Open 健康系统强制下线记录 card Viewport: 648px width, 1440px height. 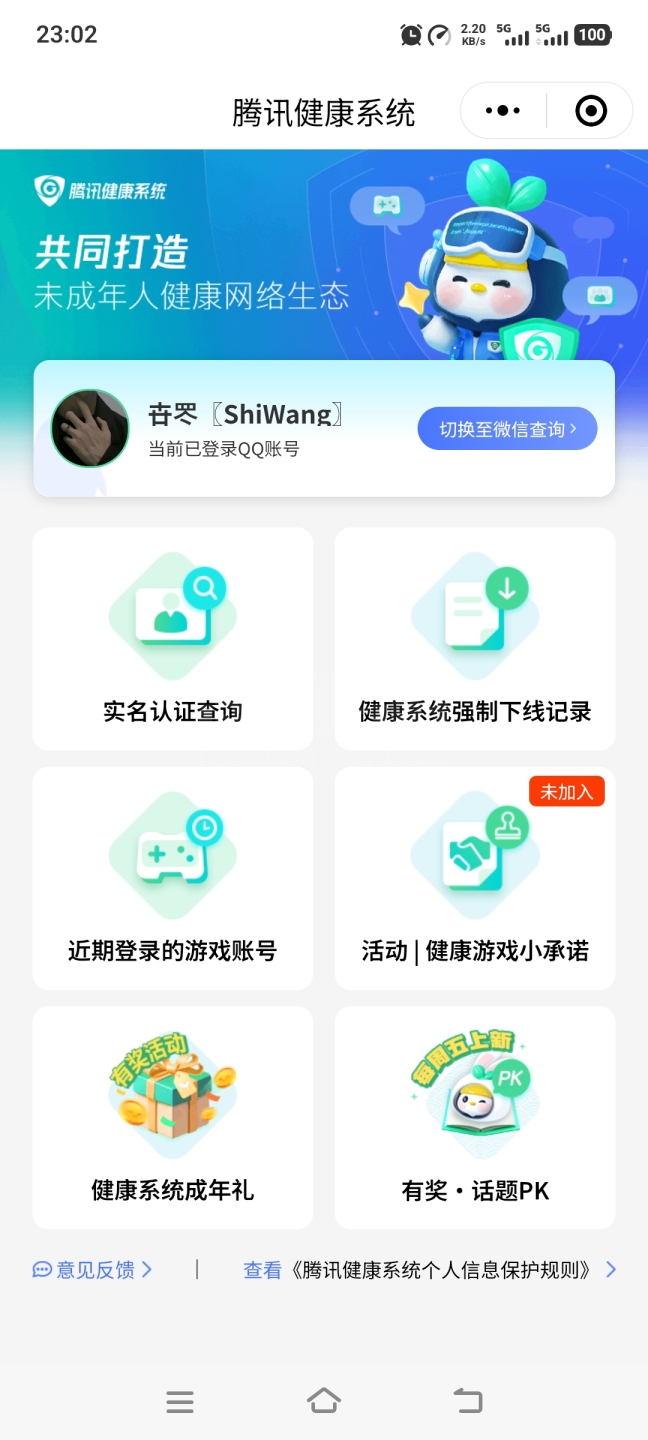pyautogui.click(x=475, y=639)
